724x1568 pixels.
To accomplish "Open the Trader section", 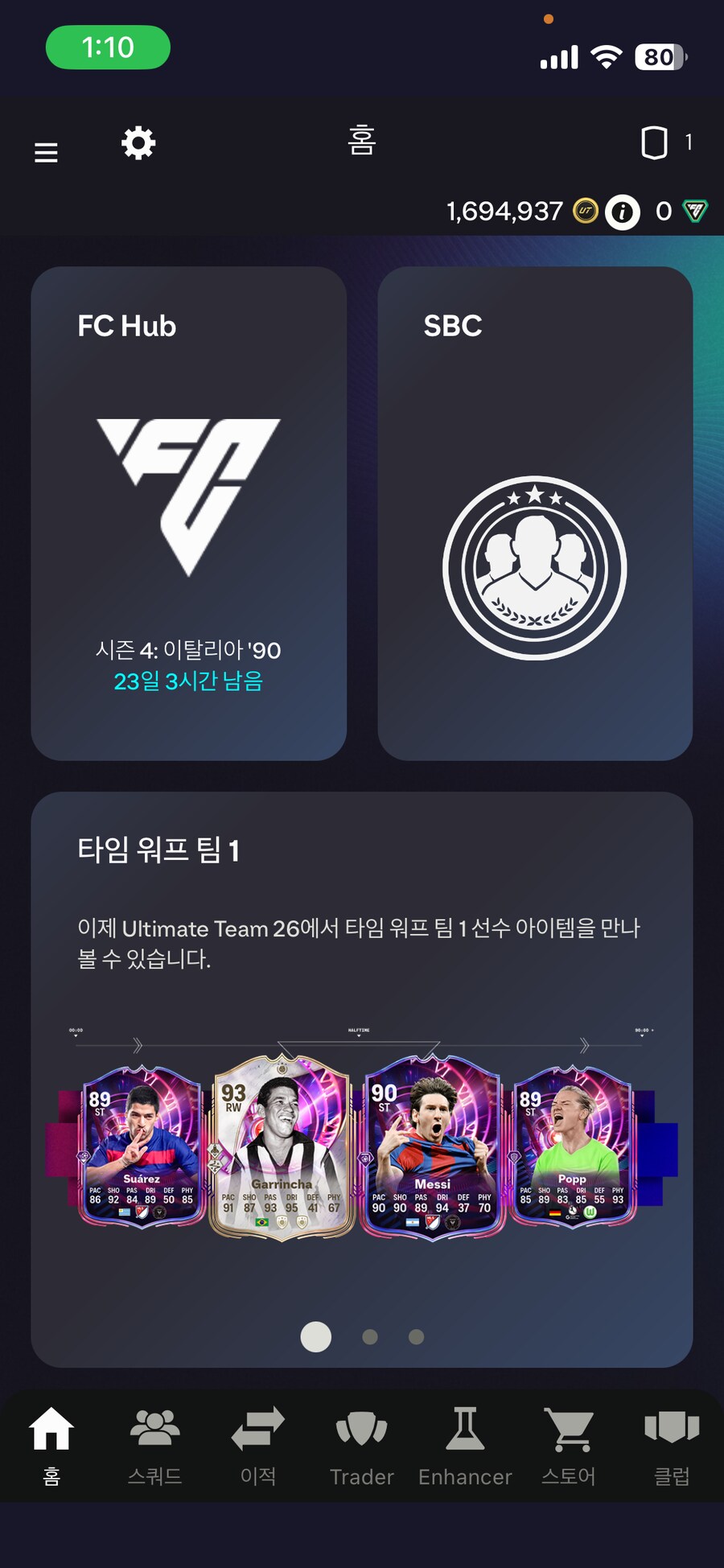I will pos(361,1448).
